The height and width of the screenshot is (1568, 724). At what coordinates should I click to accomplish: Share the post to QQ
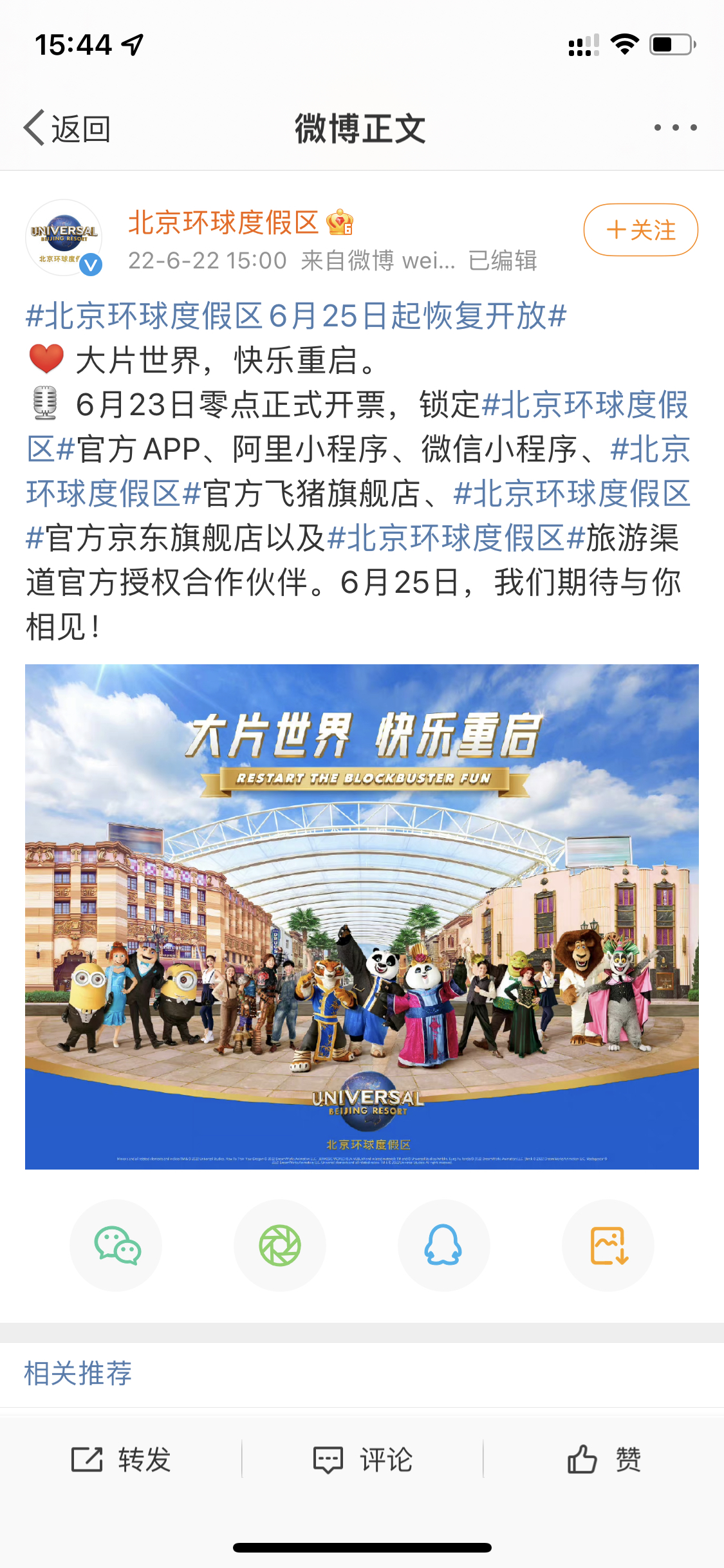[443, 1246]
